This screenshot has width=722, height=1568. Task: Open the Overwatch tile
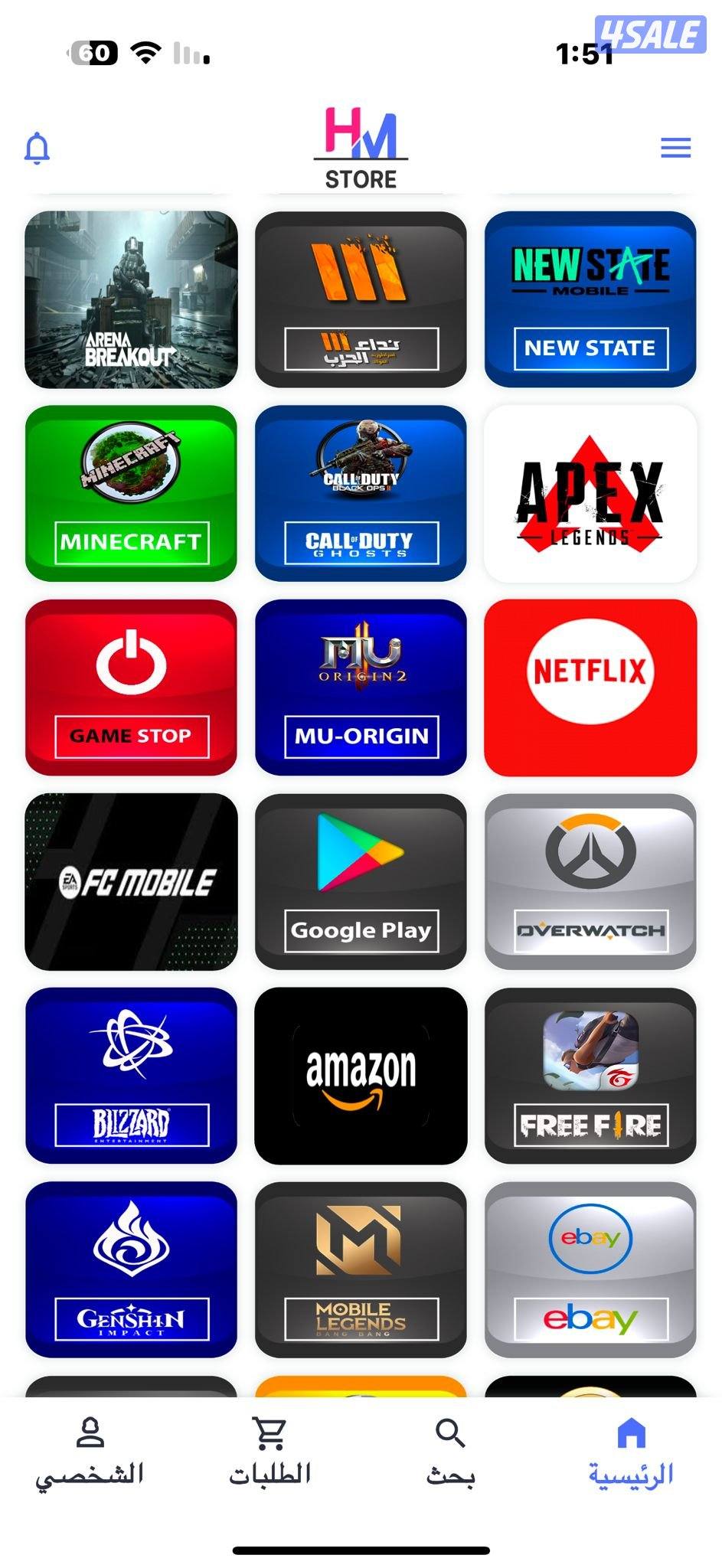point(590,882)
